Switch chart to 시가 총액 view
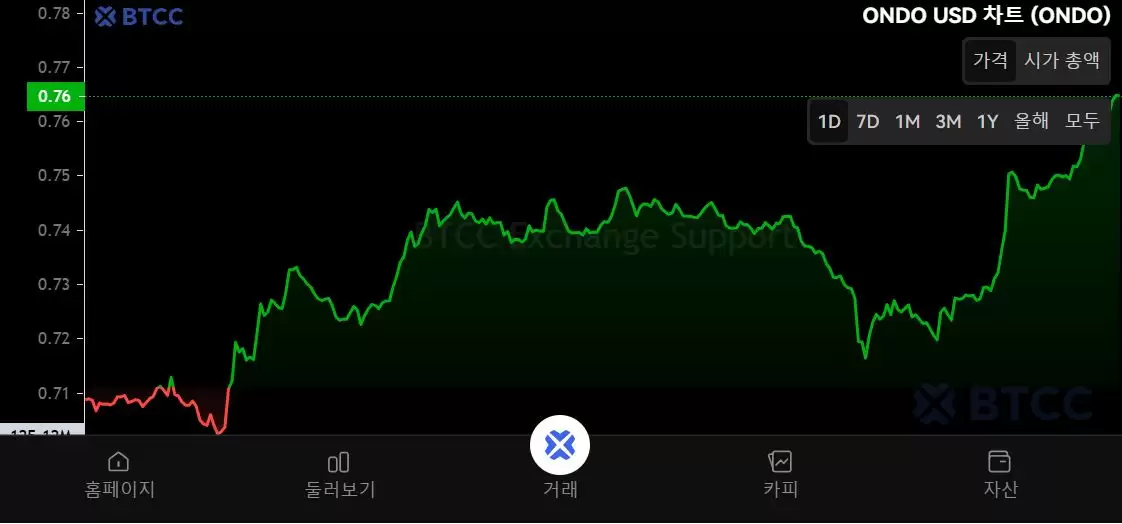This screenshot has width=1122, height=524. point(1062,60)
